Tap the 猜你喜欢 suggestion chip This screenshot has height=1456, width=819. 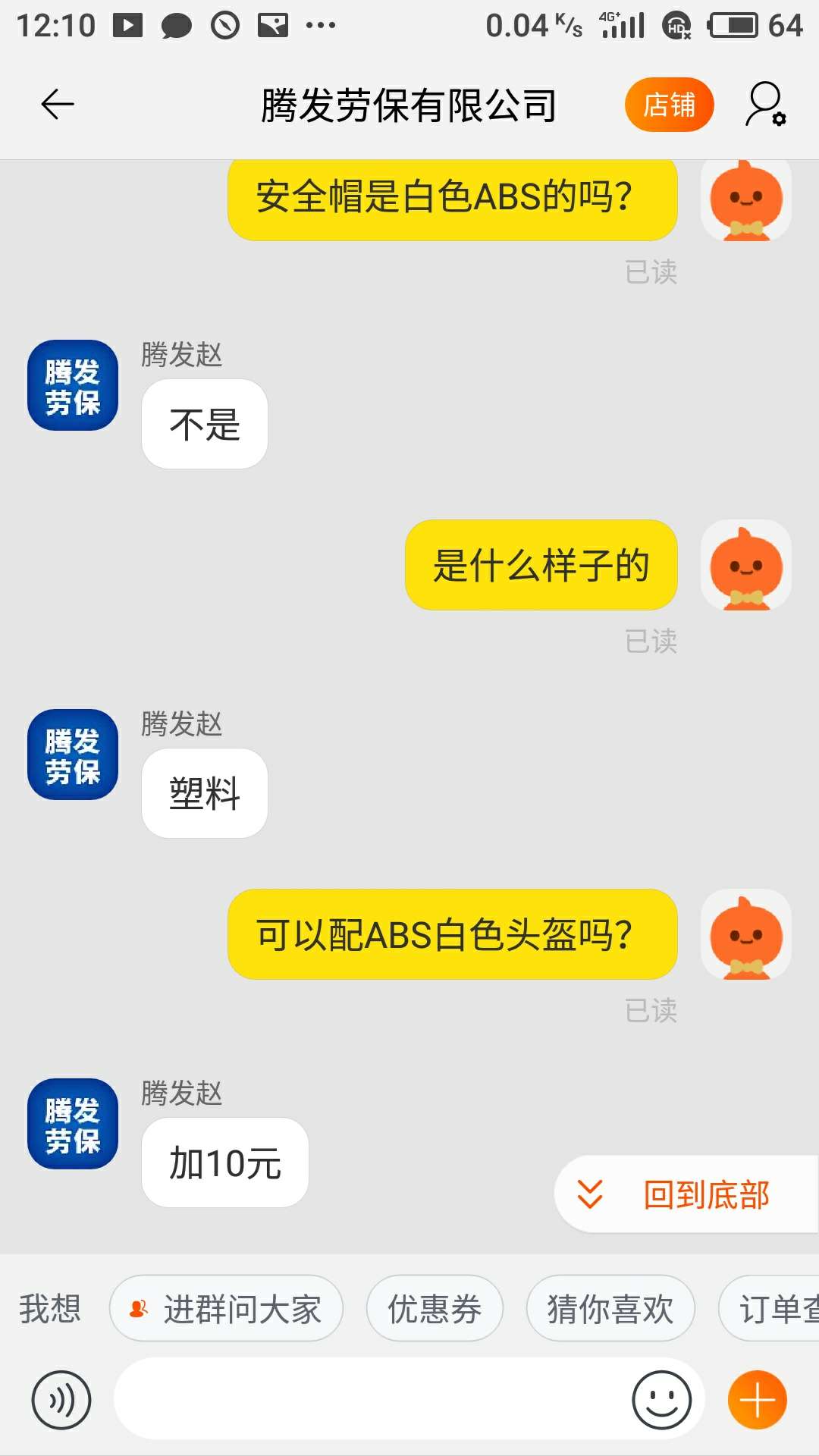610,1309
